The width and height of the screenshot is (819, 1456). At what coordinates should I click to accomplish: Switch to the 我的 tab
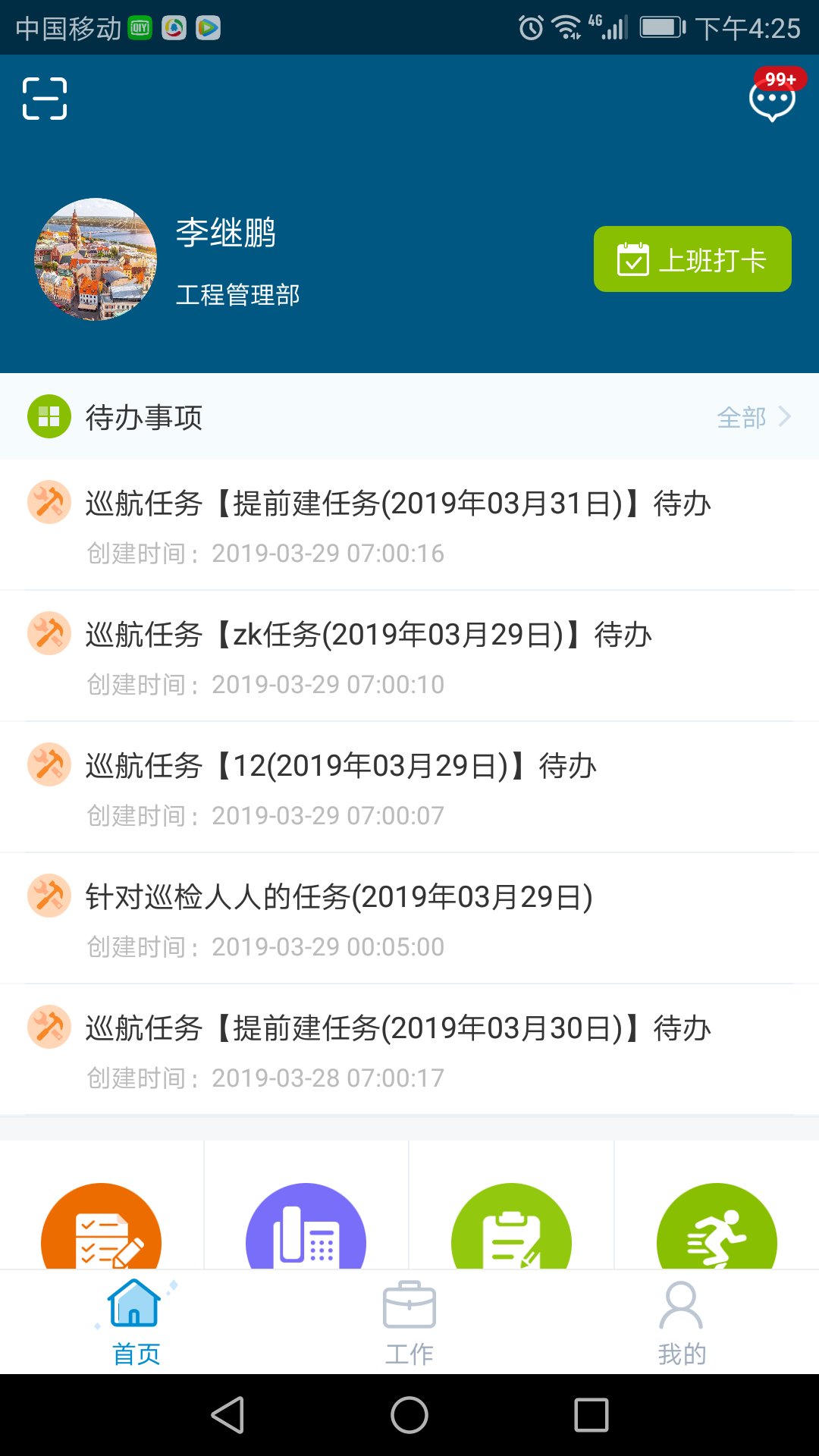point(681,1319)
